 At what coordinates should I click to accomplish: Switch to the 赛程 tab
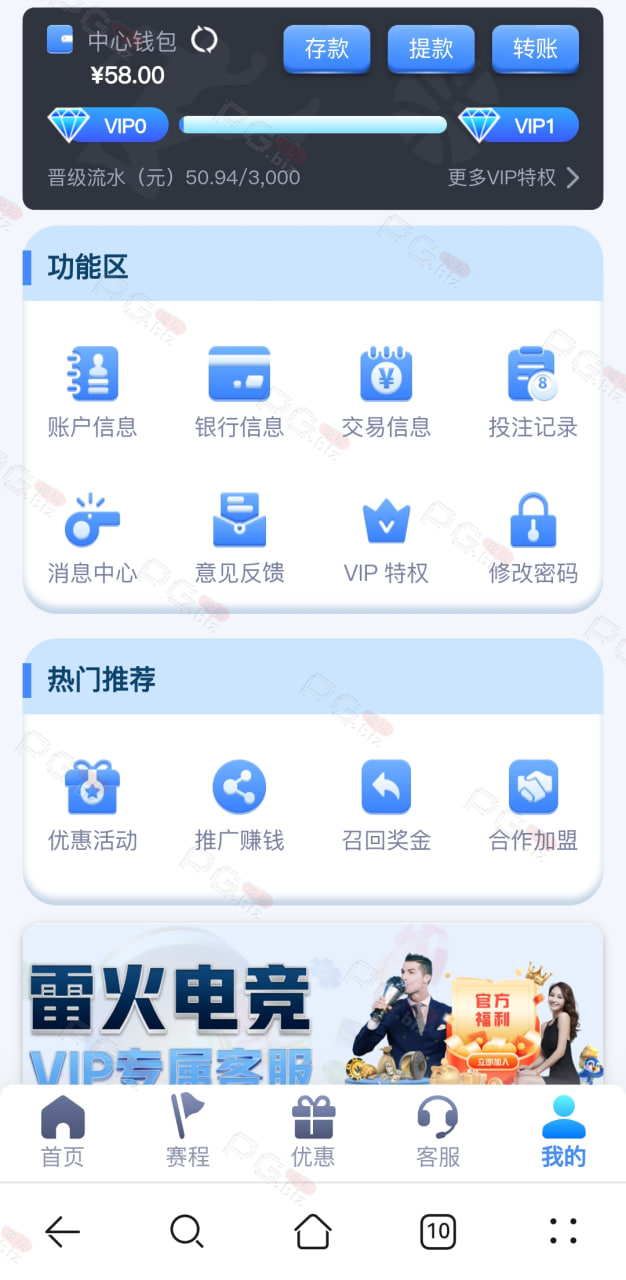click(x=188, y=1132)
